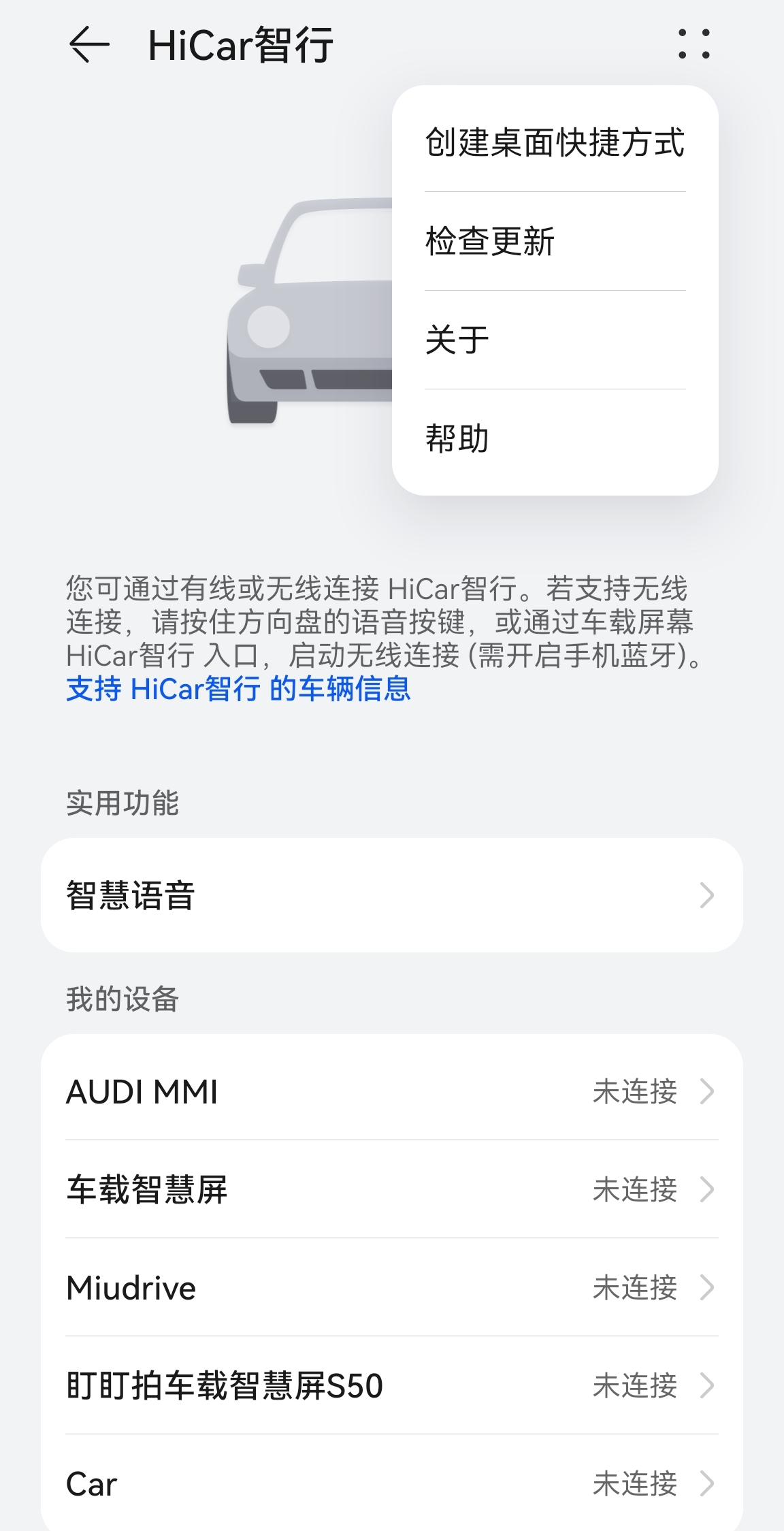Open the 车载智慧屏 device entry
Viewport: 784px width, 1531px height.
pos(392,1189)
